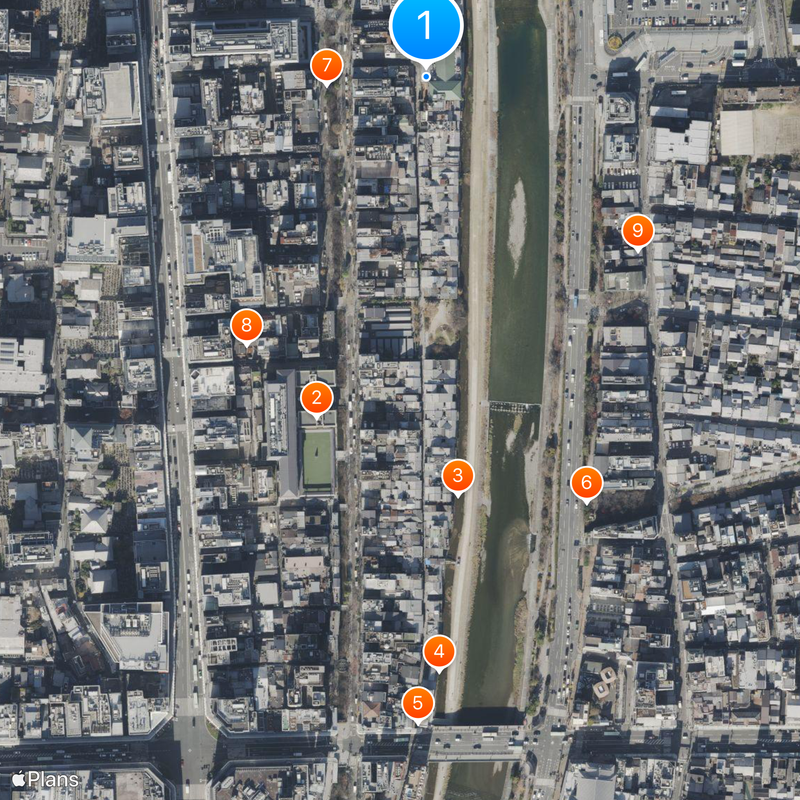The width and height of the screenshot is (800, 800).
Task: Tap the orange map pin numbered 8
Action: pos(246,325)
